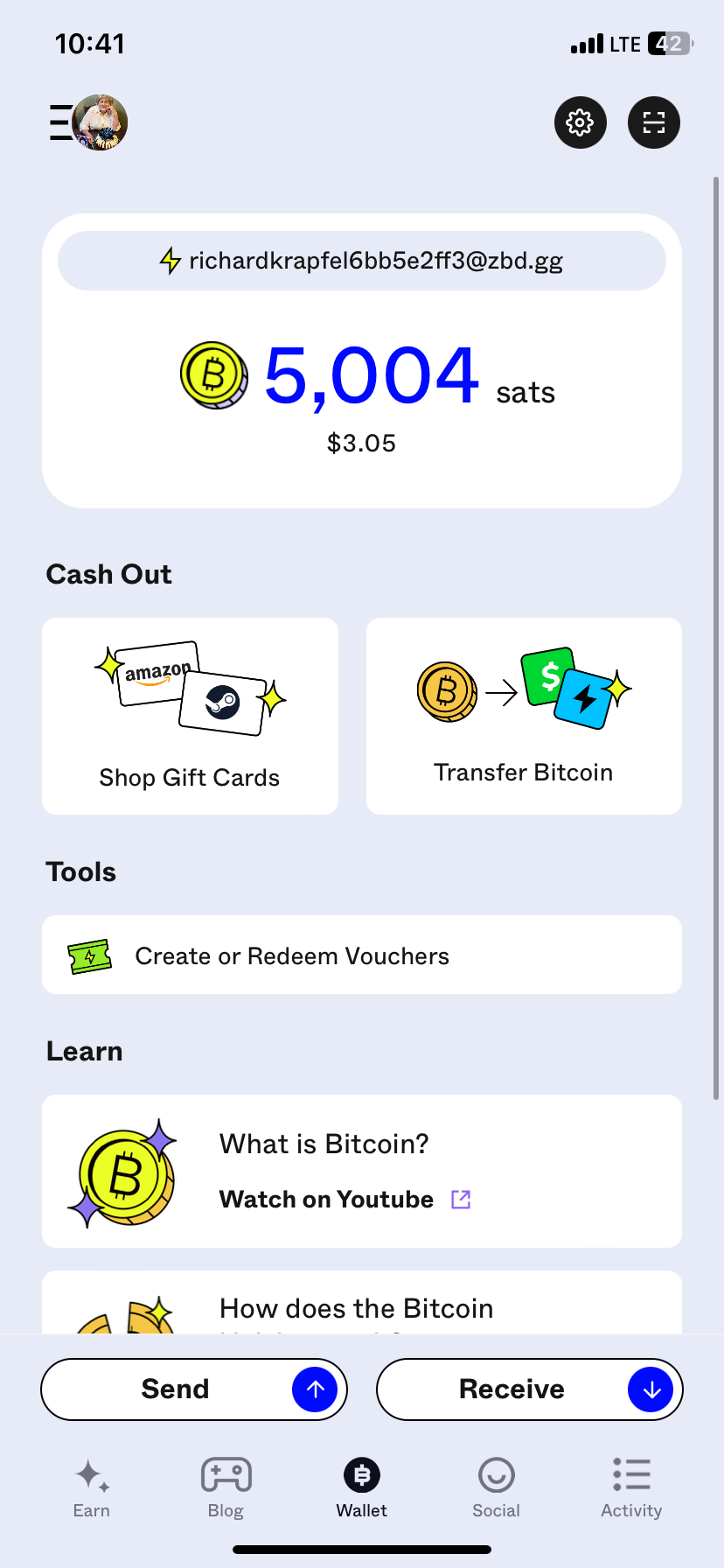The width and height of the screenshot is (724, 1568).
Task: Open Transfer Bitcoin
Action: [x=524, y=716]
